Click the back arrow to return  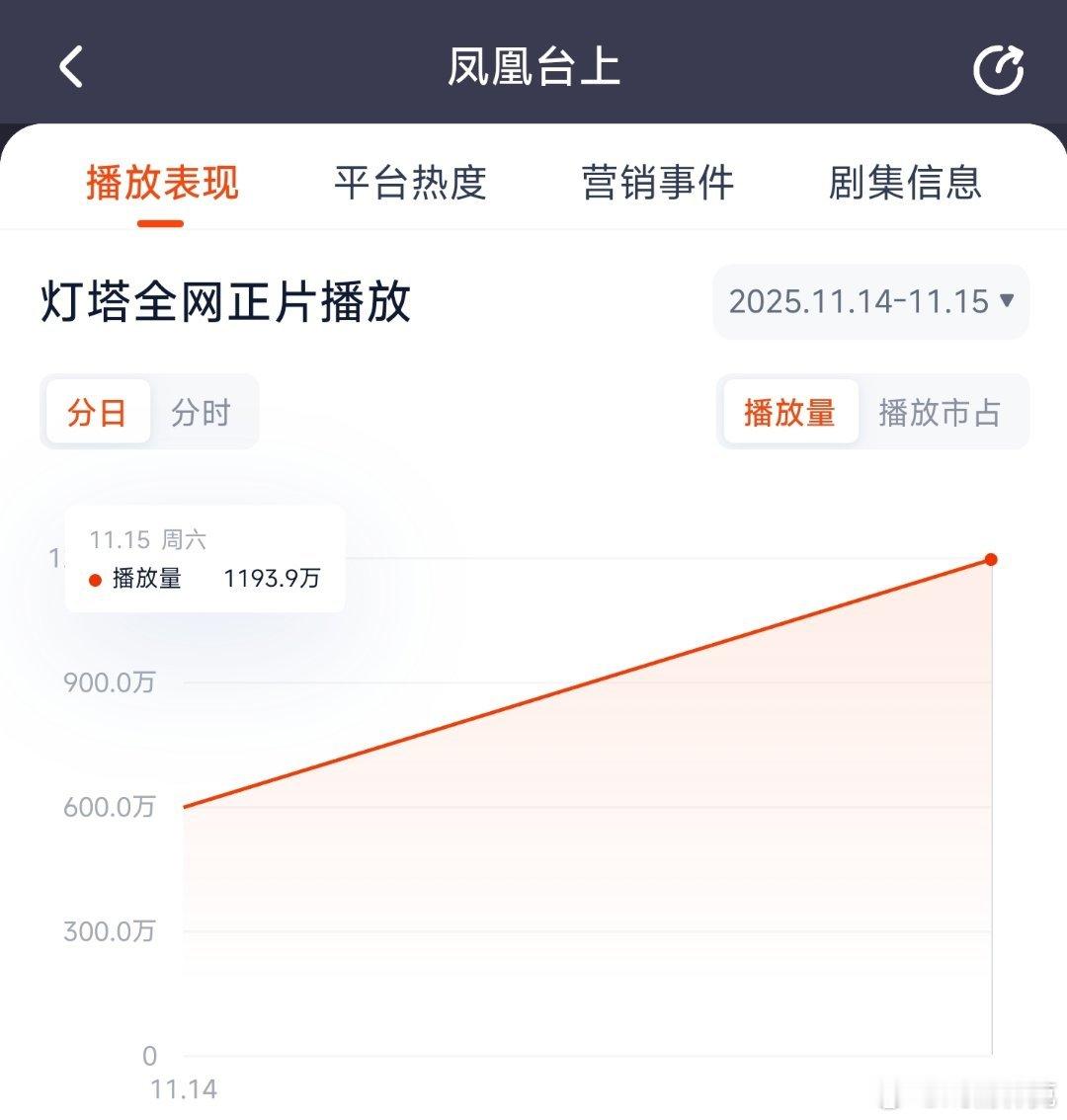(69, 65)
